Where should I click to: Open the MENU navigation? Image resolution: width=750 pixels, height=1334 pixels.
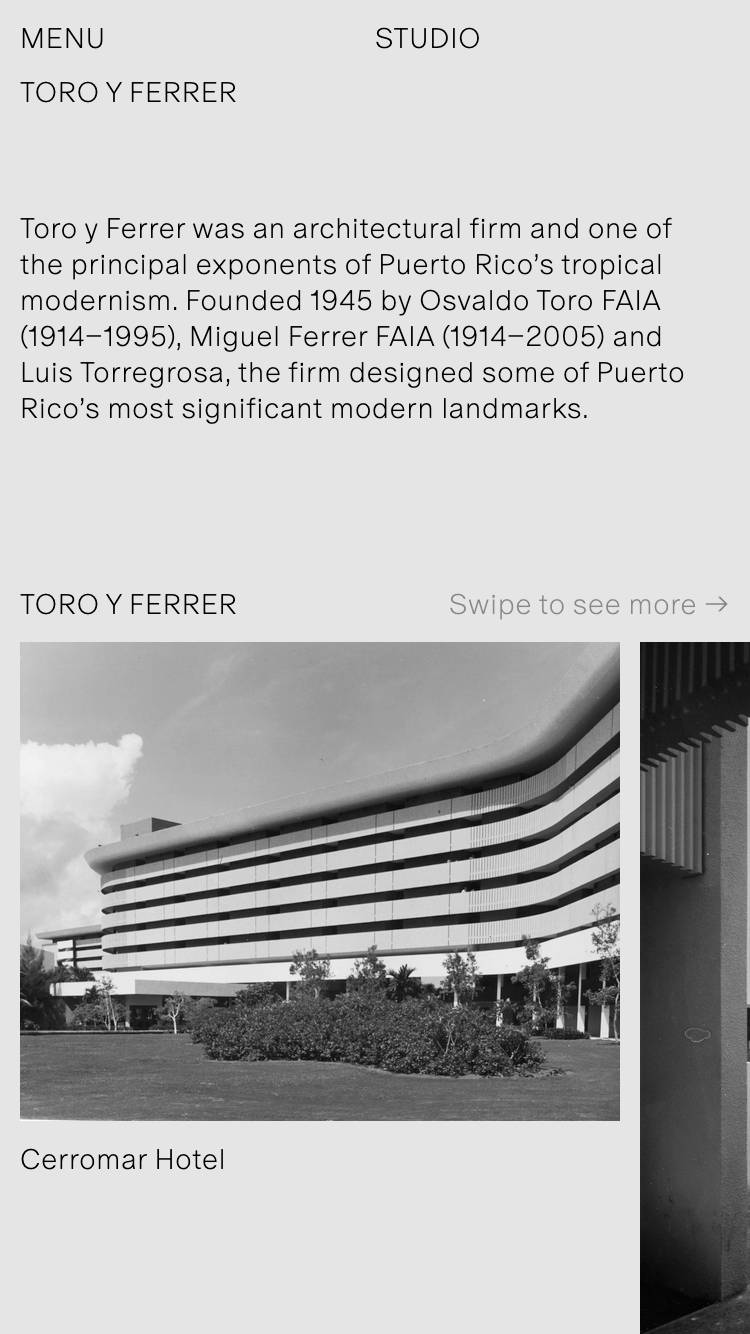point(62,39)
